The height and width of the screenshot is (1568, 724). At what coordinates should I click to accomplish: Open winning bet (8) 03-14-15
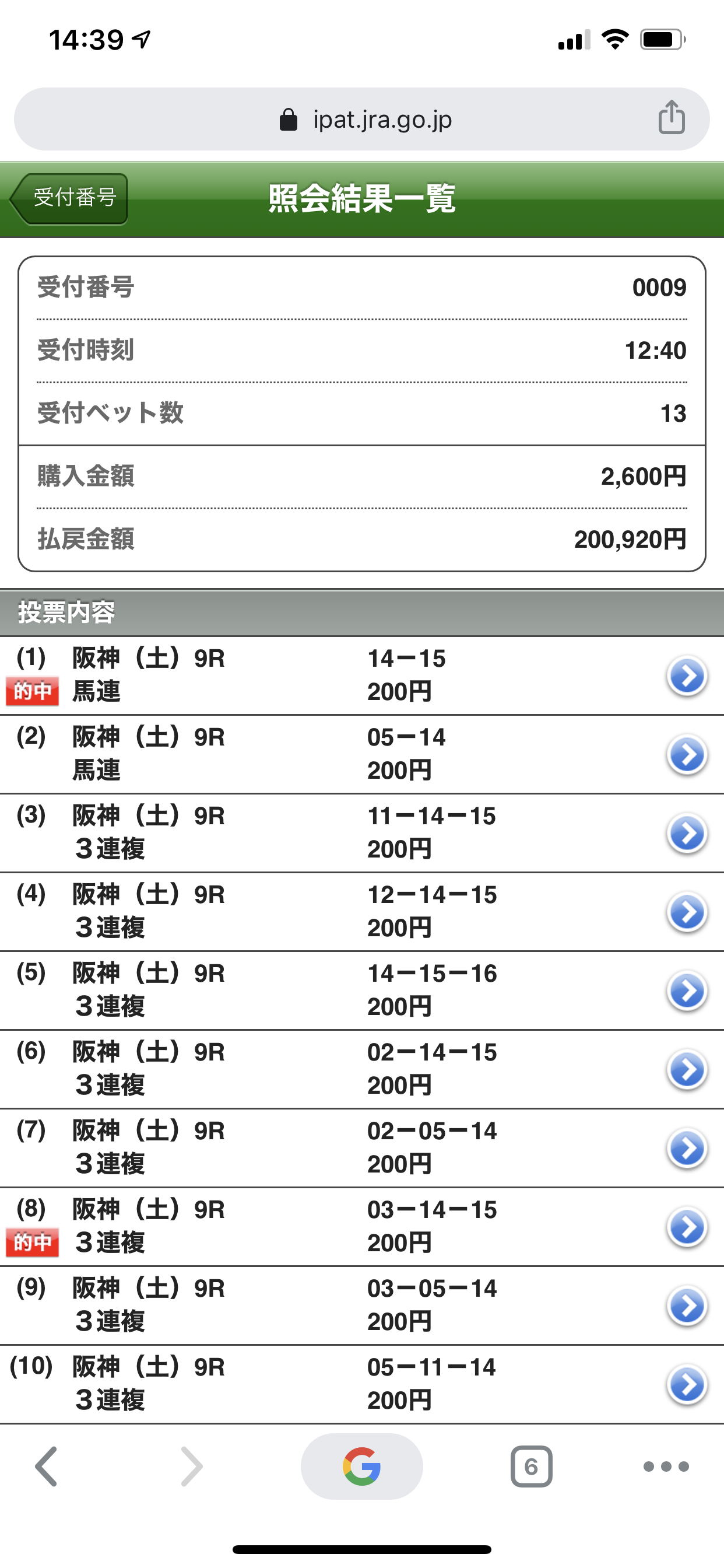tap(362, 1227)
